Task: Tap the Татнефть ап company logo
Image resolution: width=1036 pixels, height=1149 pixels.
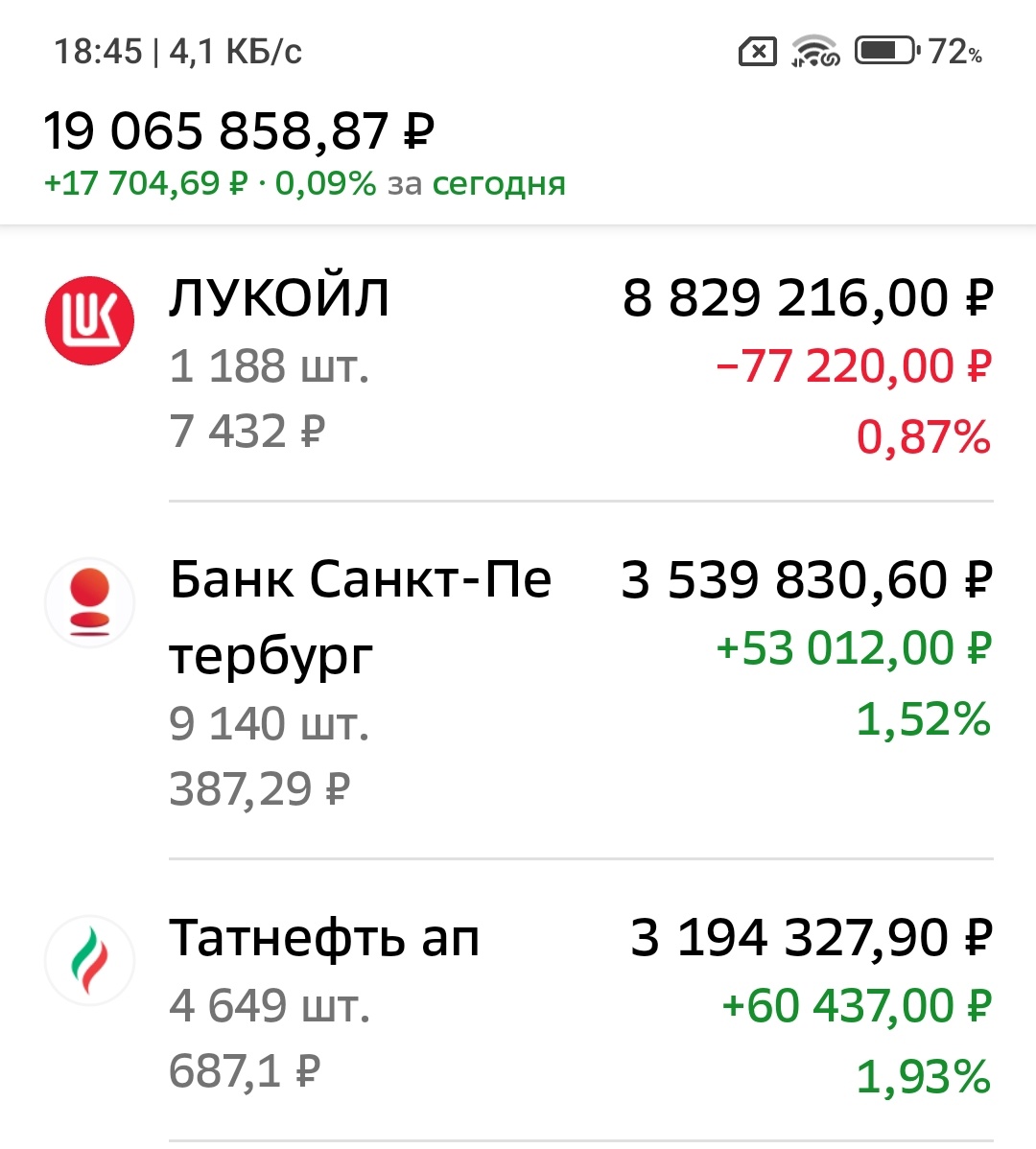Action: pyautogui.click(x=89, y=959)
